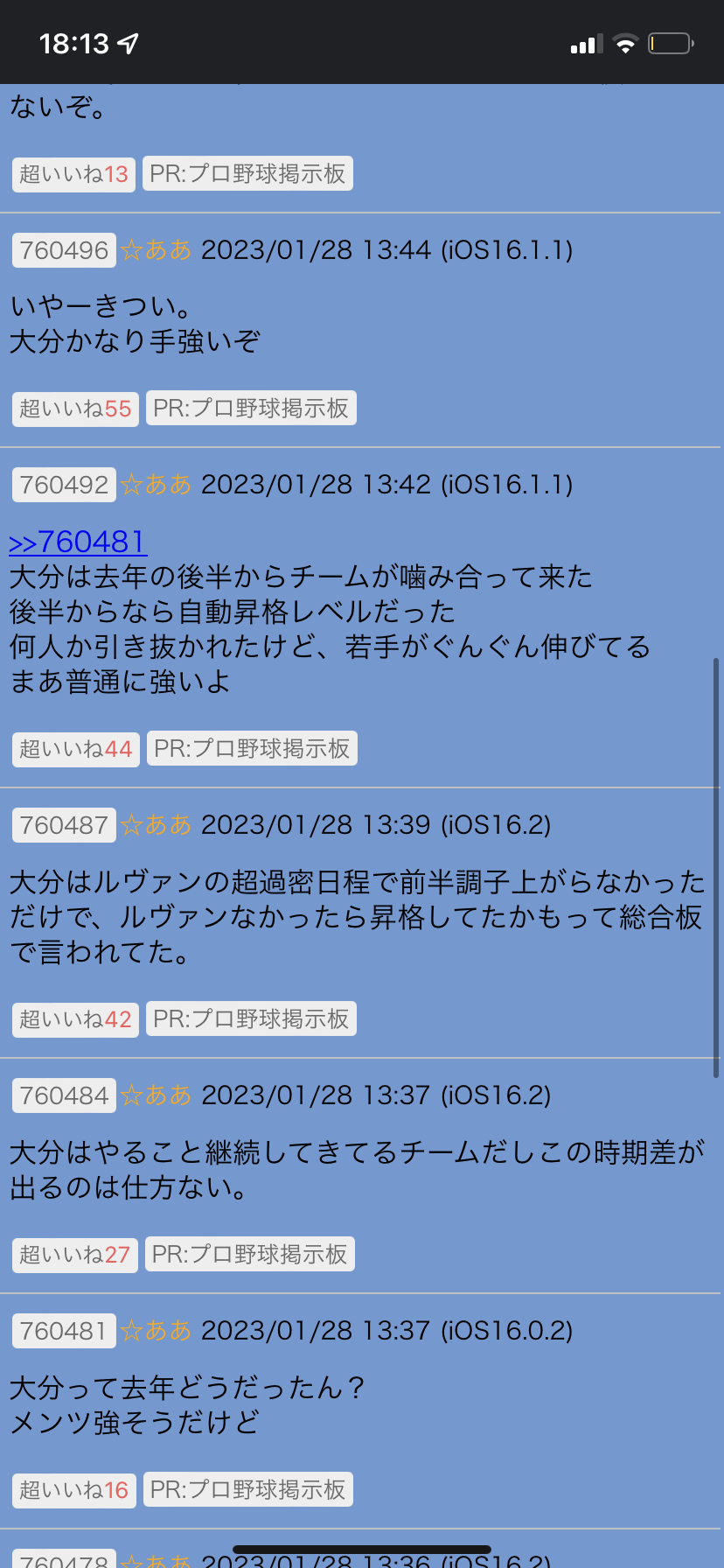This screenshot has width=724, height=1568.
Task: Open post number 760484
Action: tap(64, 1095)
